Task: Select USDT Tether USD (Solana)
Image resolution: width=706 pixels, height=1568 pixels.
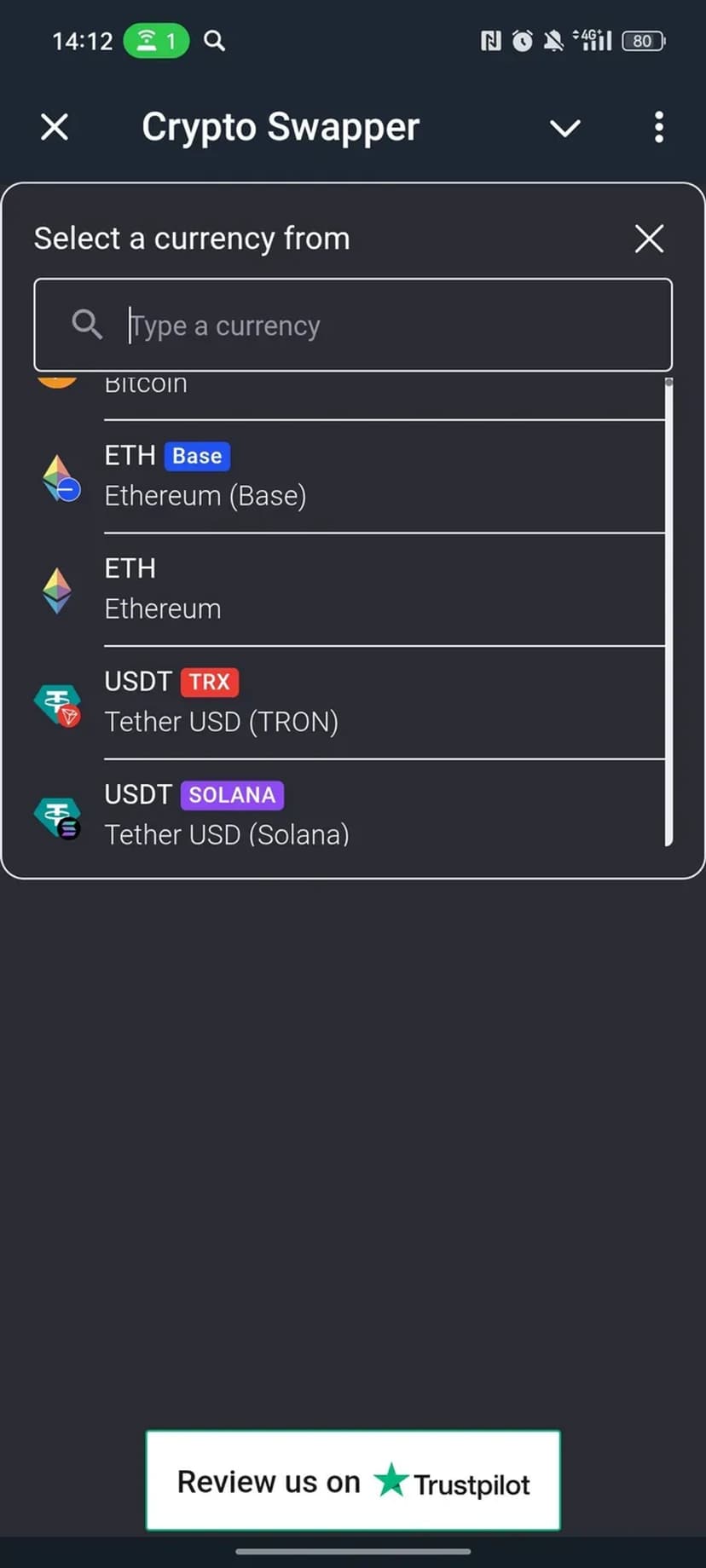Action: tap(341, 815)
